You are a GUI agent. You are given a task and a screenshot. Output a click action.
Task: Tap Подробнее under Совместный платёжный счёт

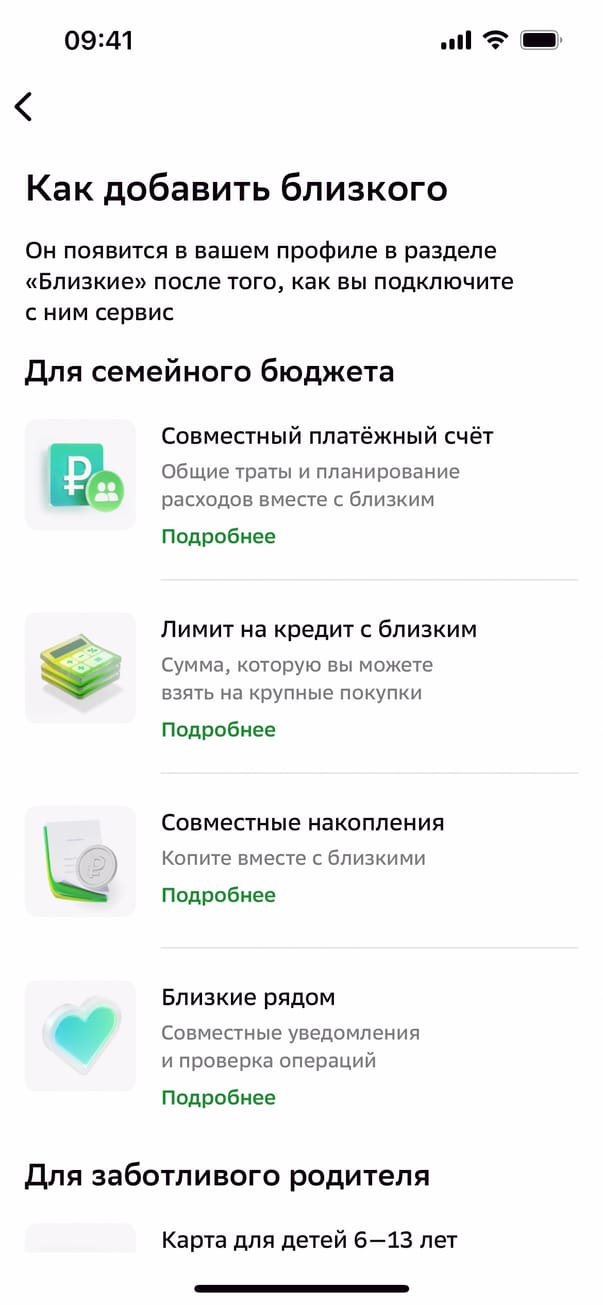tap(218, 537)
